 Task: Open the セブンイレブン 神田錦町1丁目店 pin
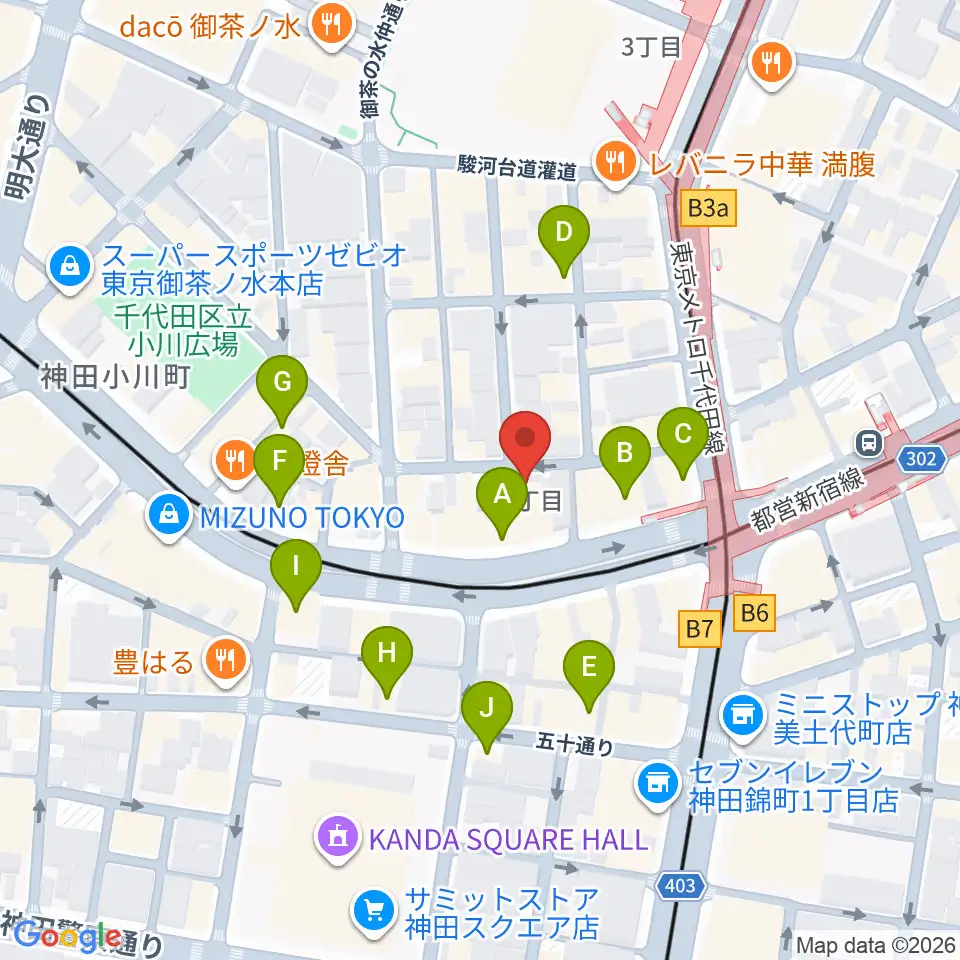pos(659,782)
